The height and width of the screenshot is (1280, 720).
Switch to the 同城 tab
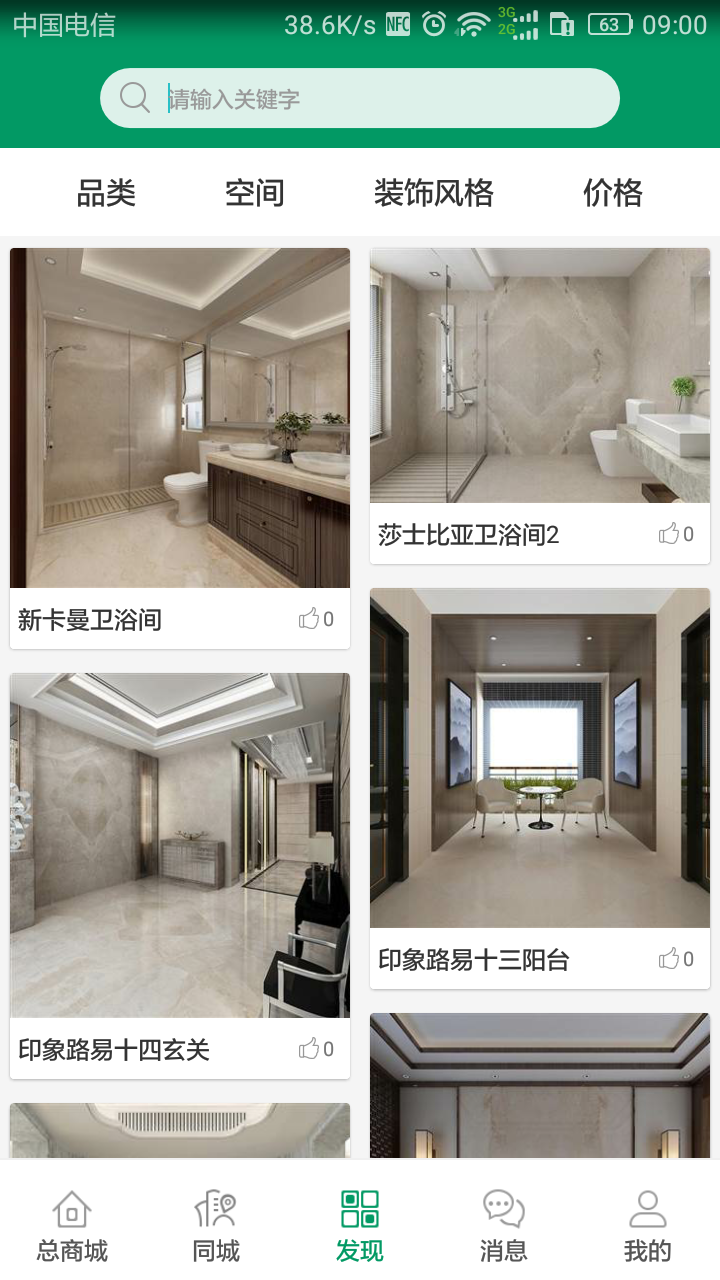[216, 1225]
